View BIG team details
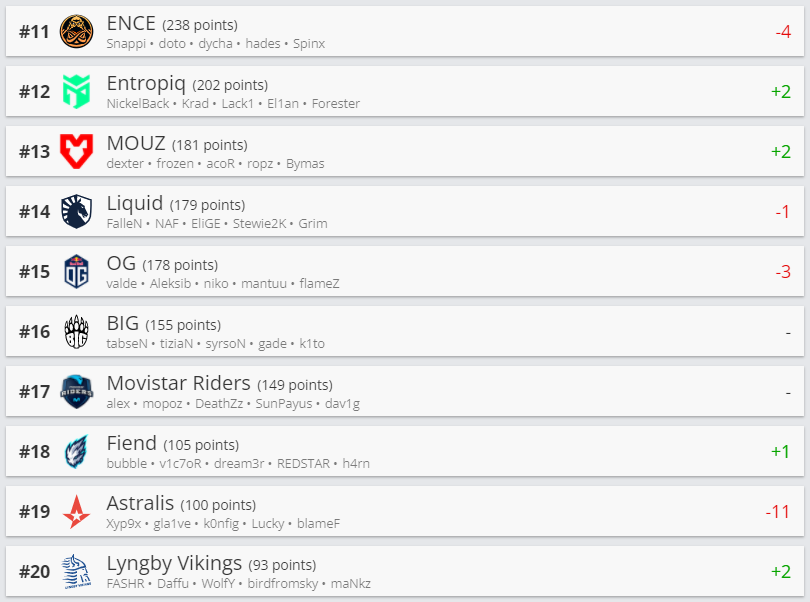The image size is (810, 602). click(404, 331)
